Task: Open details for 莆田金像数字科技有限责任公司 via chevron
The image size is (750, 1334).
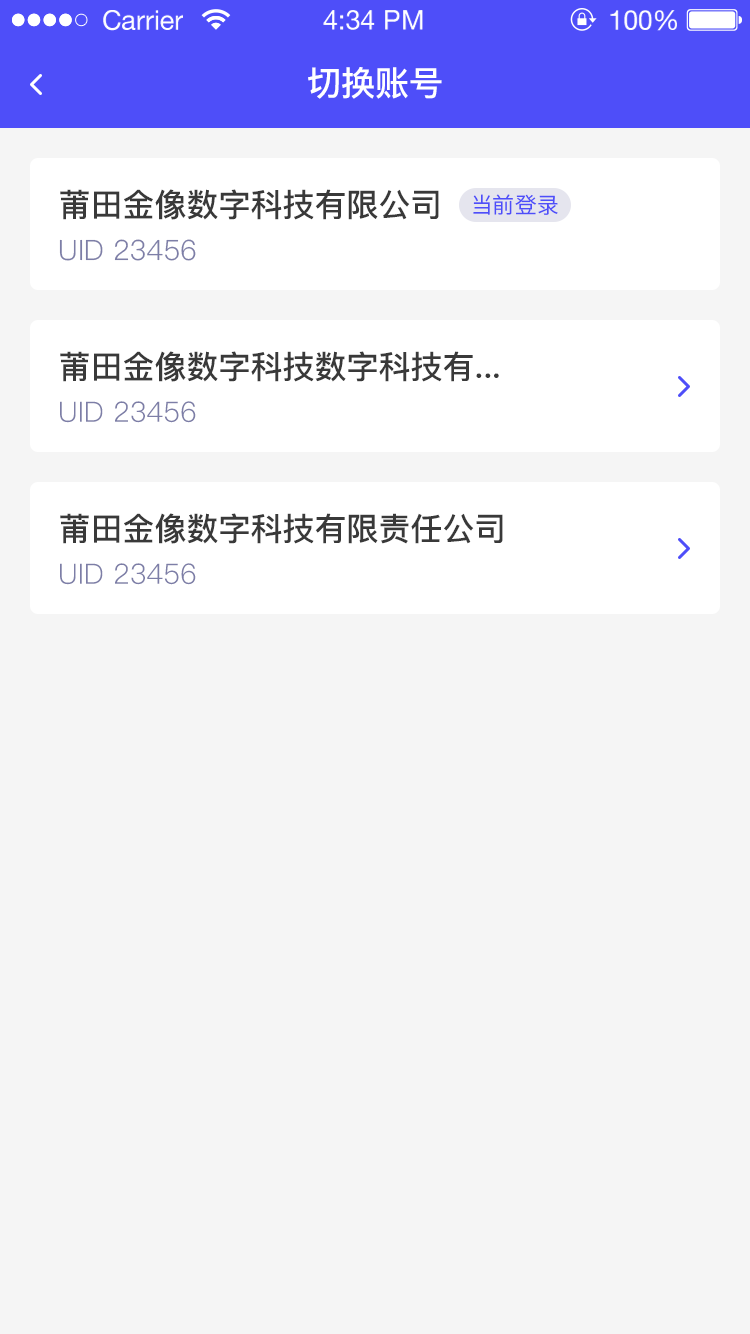Action: [683, 548]
